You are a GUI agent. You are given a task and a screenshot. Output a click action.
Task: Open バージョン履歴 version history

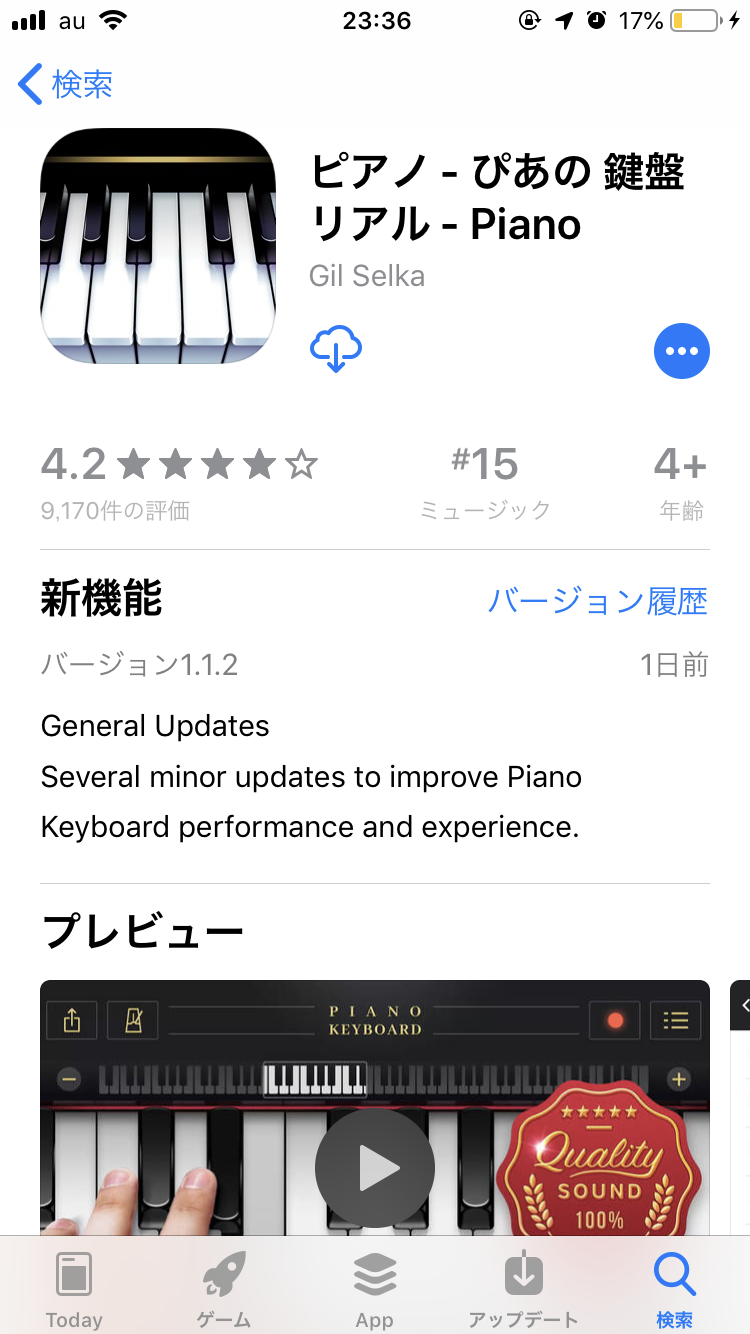coord(597,601)
